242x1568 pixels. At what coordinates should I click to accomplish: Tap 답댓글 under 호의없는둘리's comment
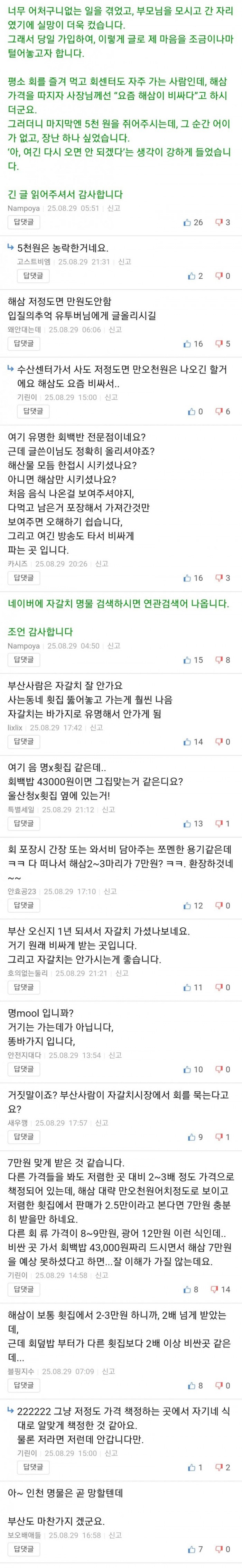(24, 987)
